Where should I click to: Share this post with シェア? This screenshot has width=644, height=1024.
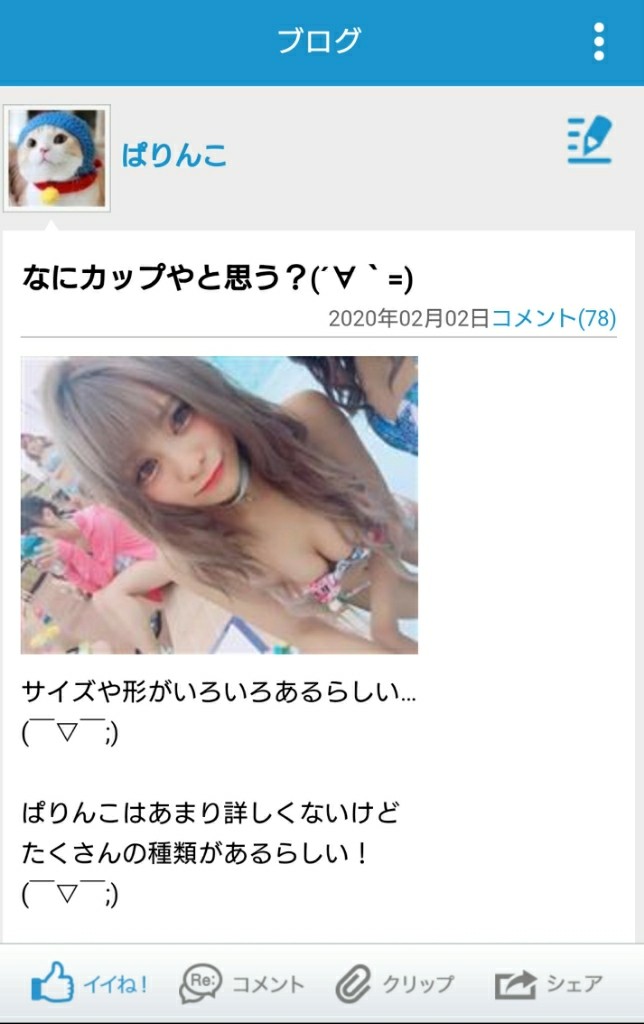(x=550, y=984)
